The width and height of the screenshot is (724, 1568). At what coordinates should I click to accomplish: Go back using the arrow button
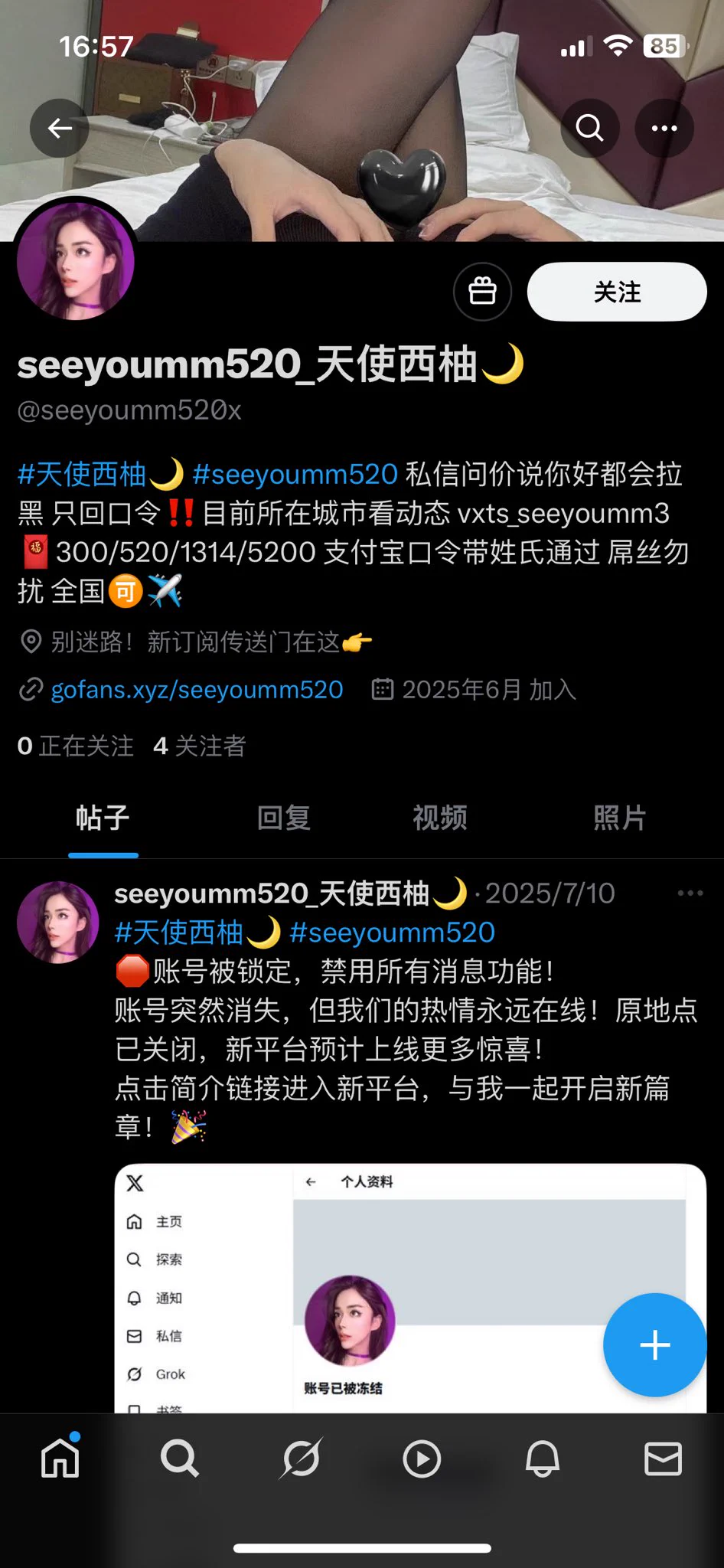[x=60, y=128]
